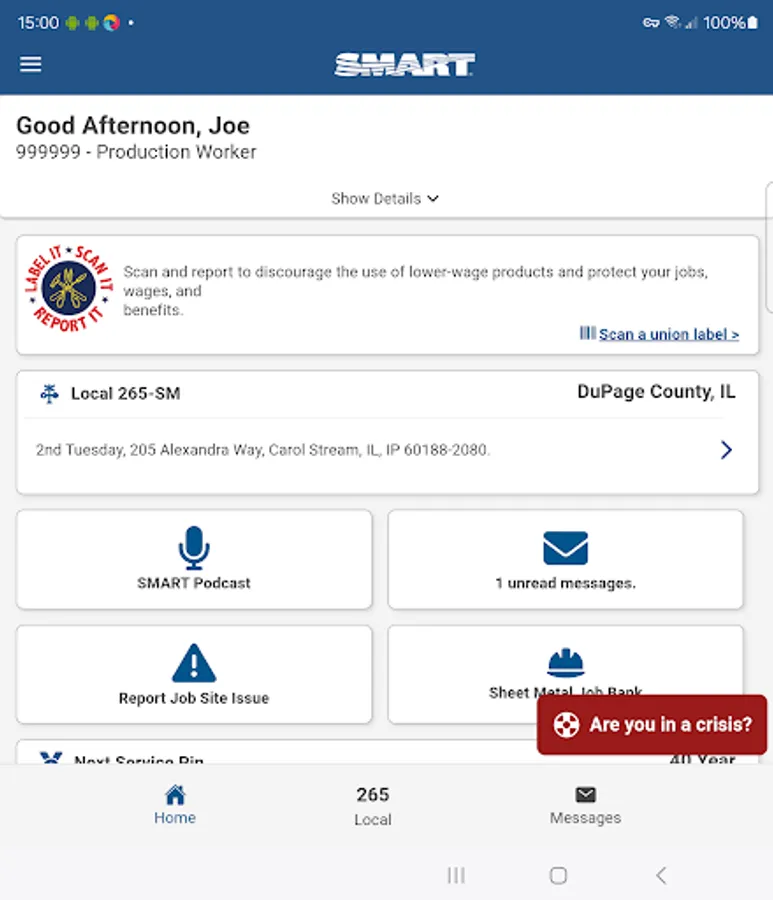Tap the Wi-Fi icon in the status bar

(x=673, y=22)
